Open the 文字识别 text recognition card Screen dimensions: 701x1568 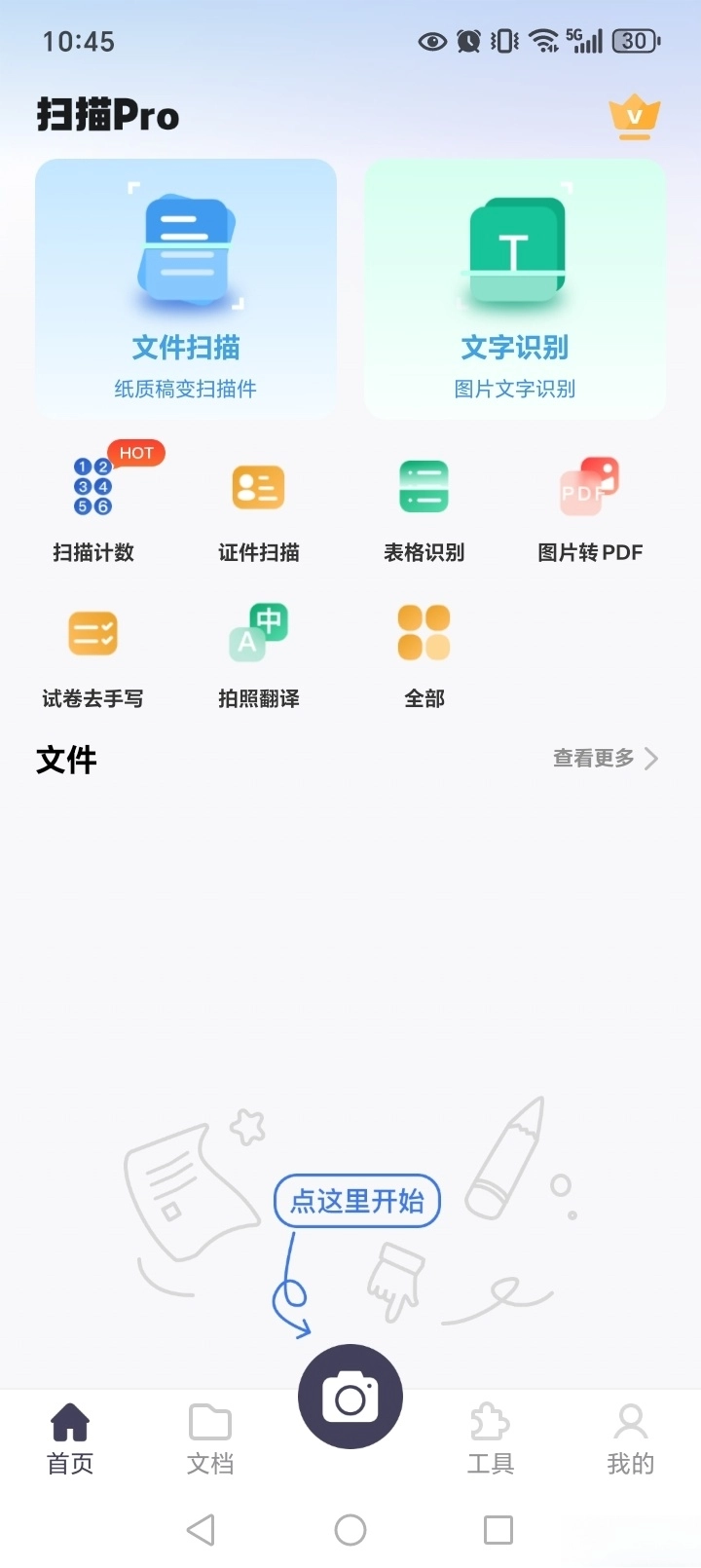coord(514,287)
